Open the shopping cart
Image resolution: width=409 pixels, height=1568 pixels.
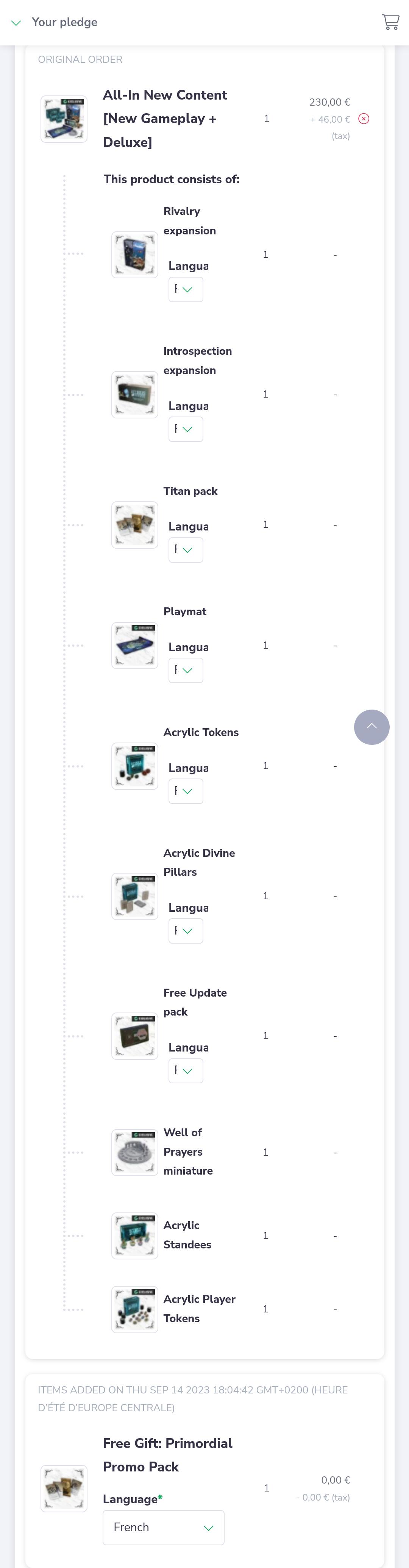coord(390,22)
